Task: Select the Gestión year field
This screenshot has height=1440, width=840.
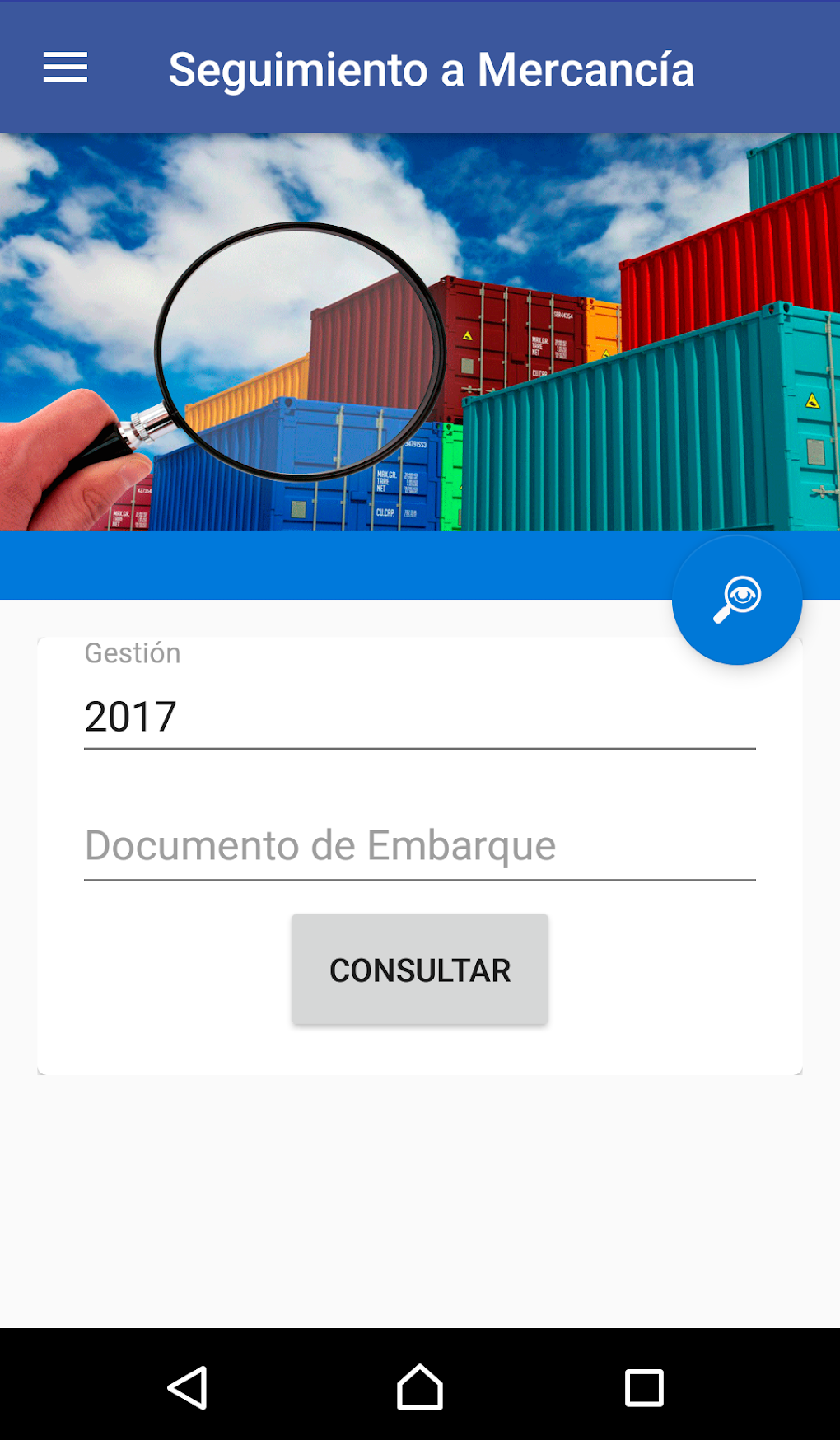Action: pyautogui.click(x=419, y=716)
